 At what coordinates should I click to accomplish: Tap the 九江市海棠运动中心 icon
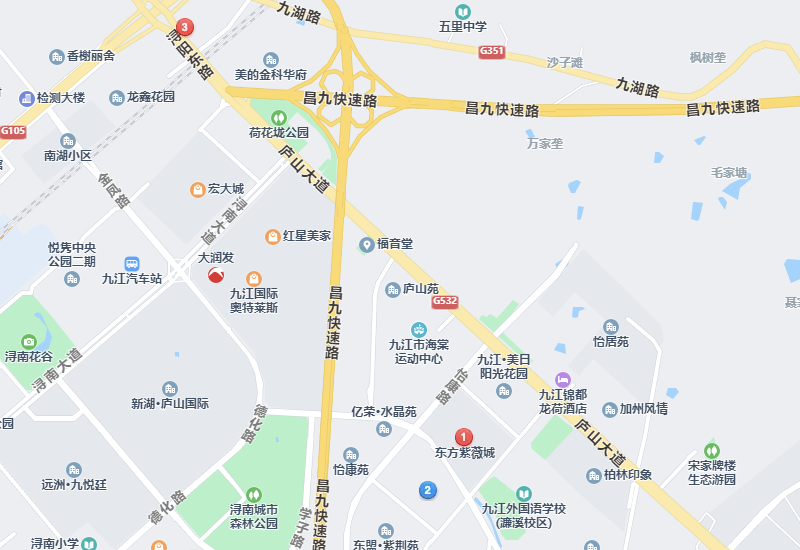pos(419,329)
